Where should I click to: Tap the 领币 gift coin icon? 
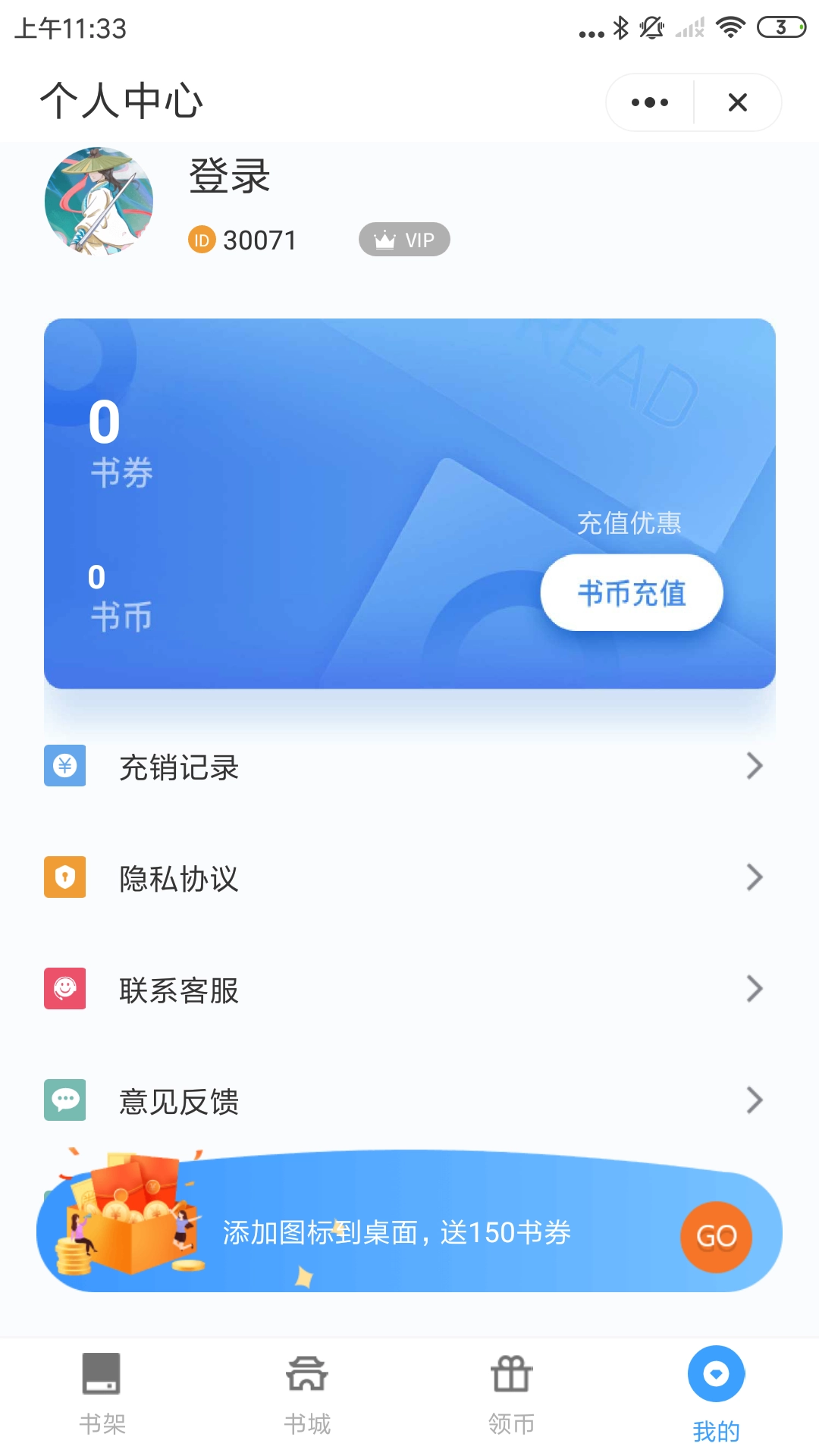[x=512, y=1373]
